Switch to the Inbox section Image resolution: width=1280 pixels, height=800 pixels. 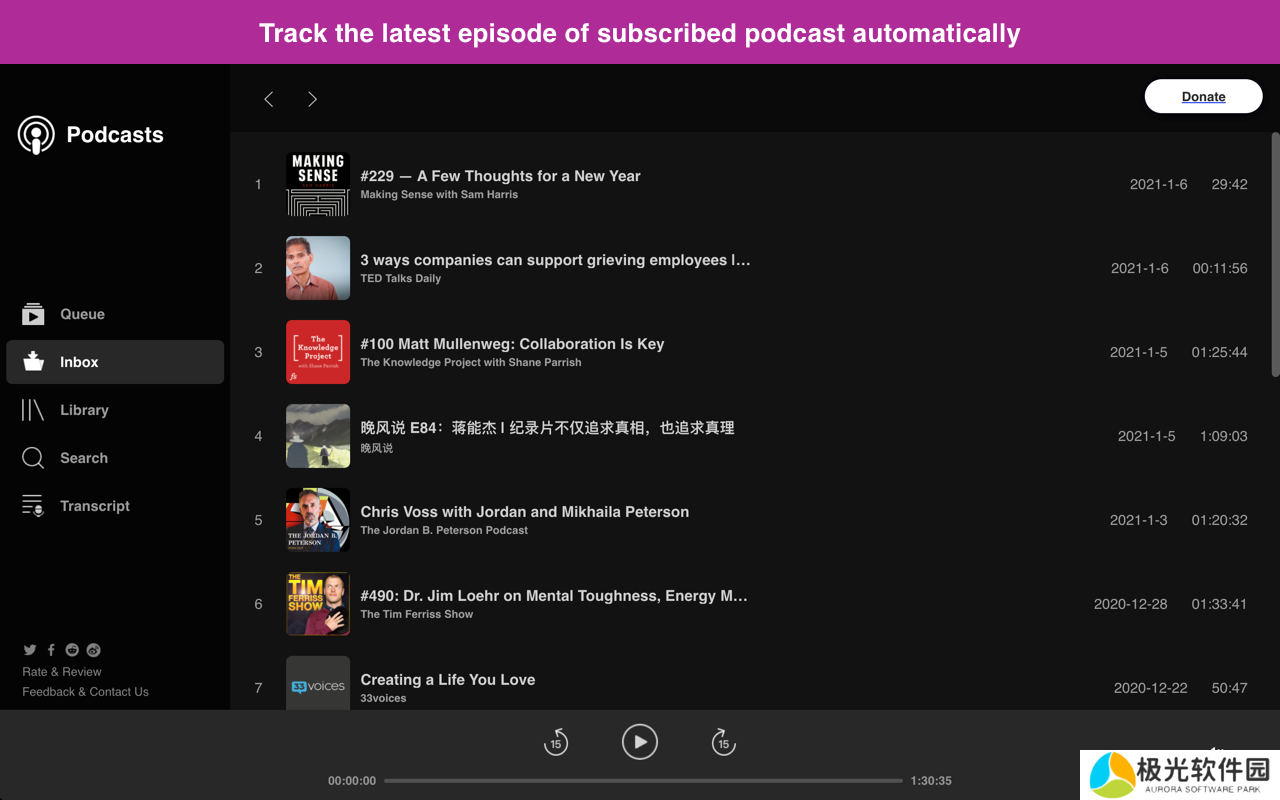pos(79,362)
